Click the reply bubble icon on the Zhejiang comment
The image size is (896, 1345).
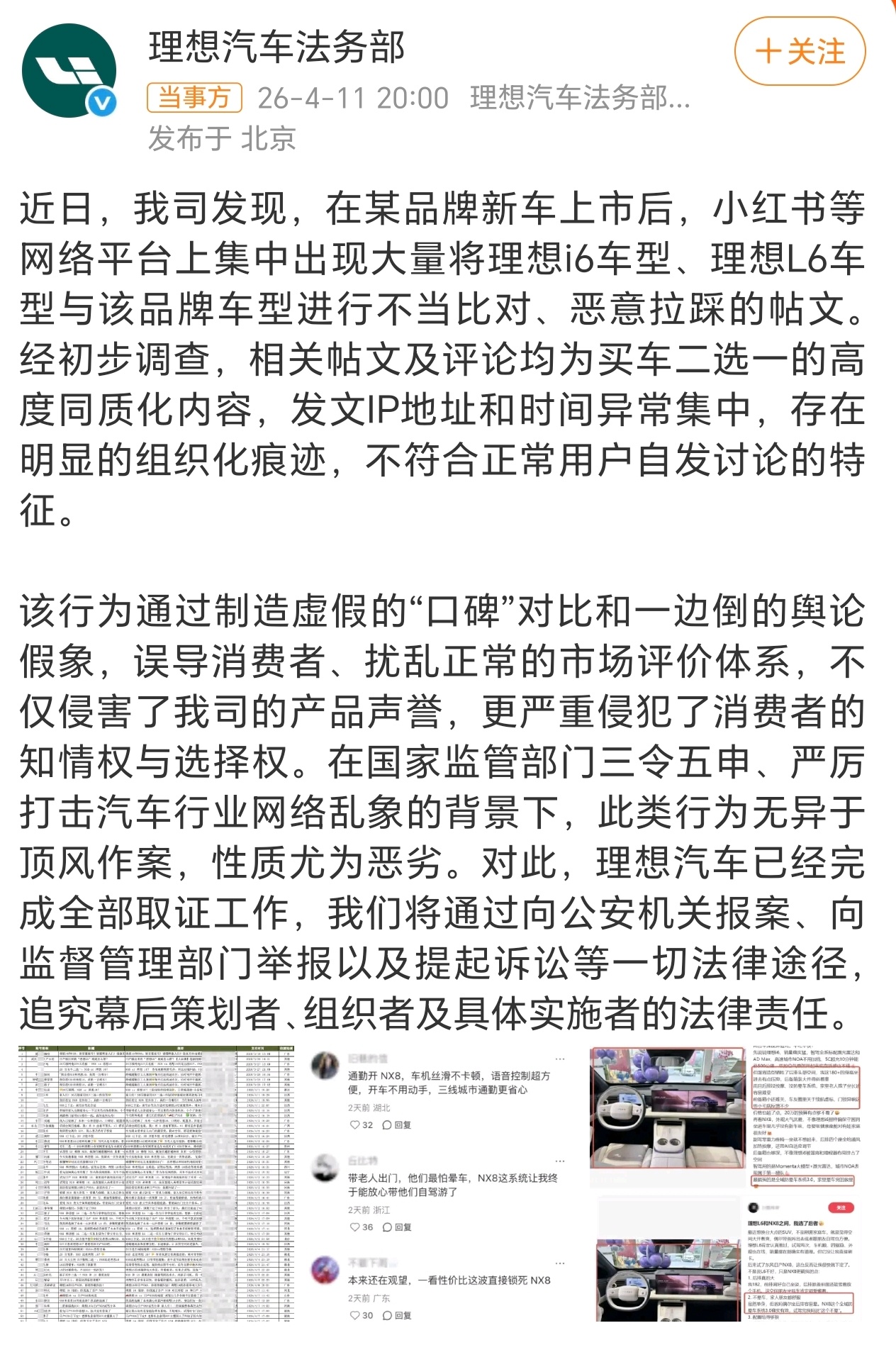point(387,1227)
